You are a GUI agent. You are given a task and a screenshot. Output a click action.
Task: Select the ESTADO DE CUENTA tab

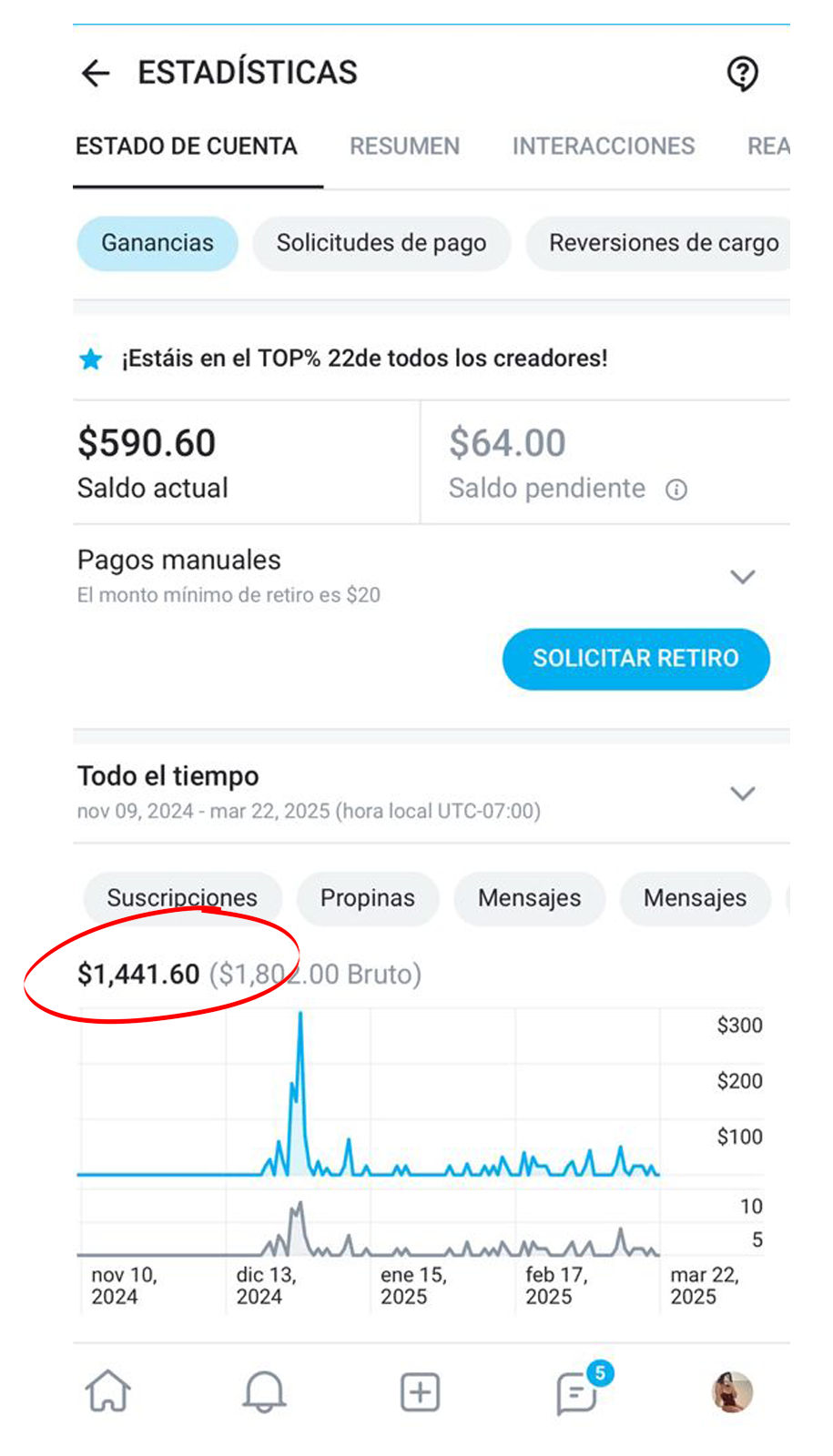[x=187, y=147]
